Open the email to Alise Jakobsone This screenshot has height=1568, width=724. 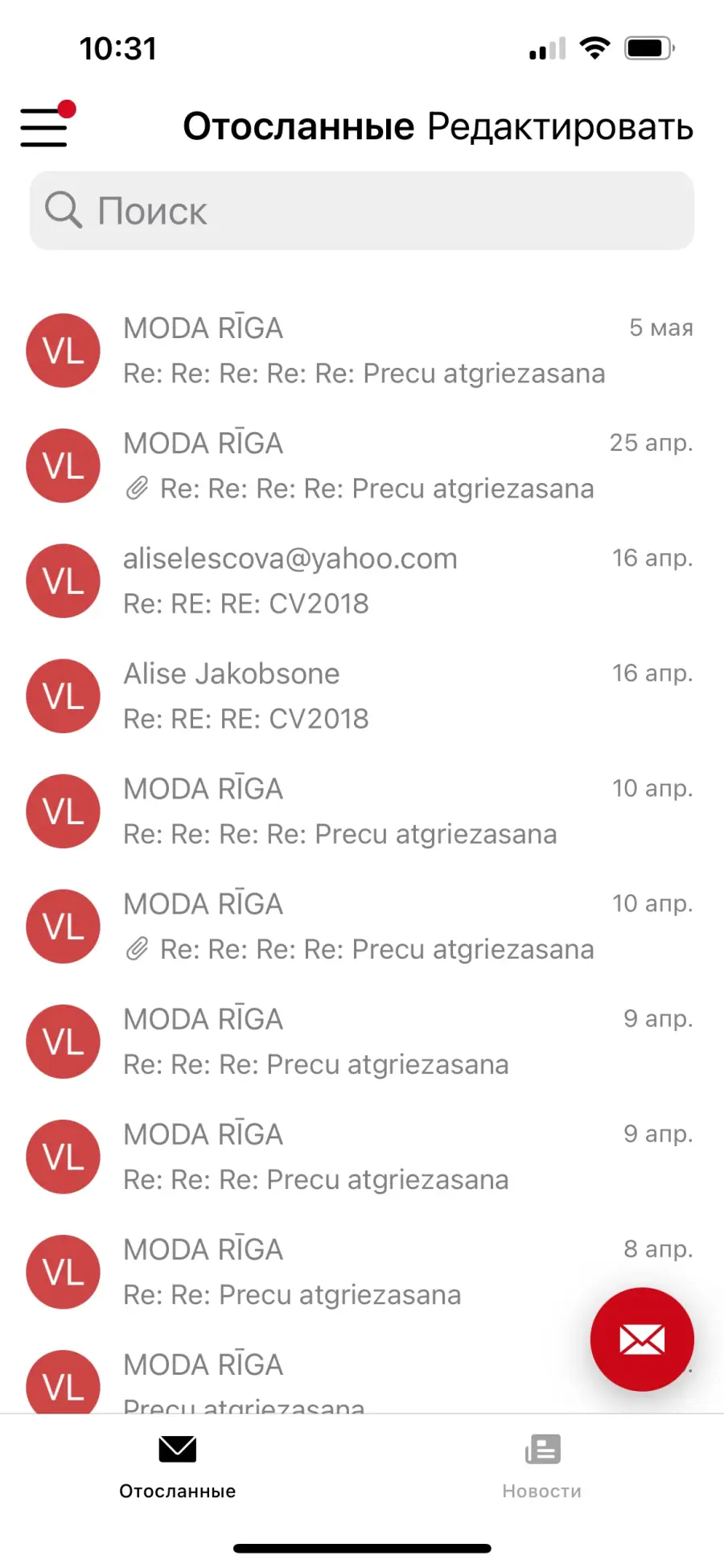[362, 696]
